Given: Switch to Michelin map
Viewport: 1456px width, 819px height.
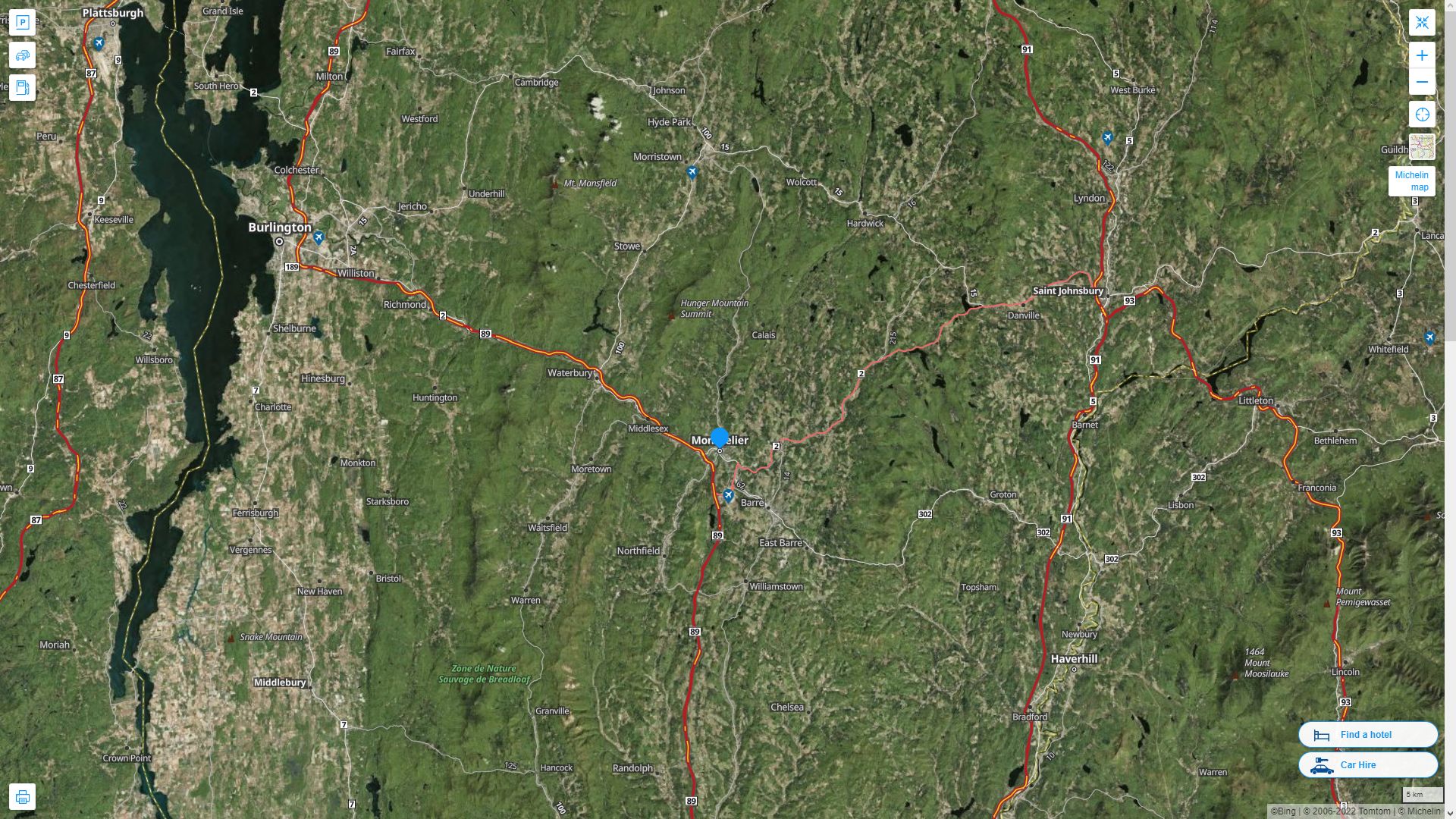Looking at the screenshot, I should tap(1411, 181).
